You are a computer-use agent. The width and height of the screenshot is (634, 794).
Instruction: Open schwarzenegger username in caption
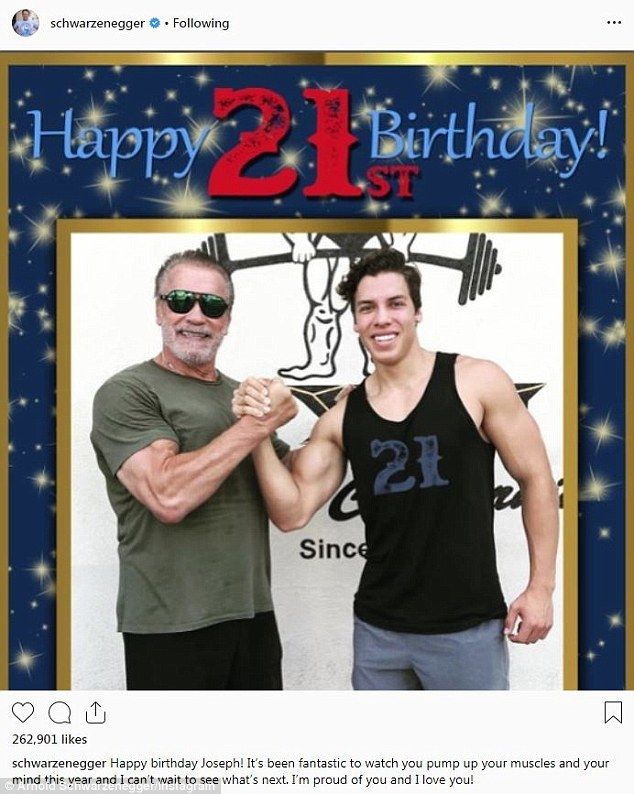pyautogui.click(x=56, y=762)
